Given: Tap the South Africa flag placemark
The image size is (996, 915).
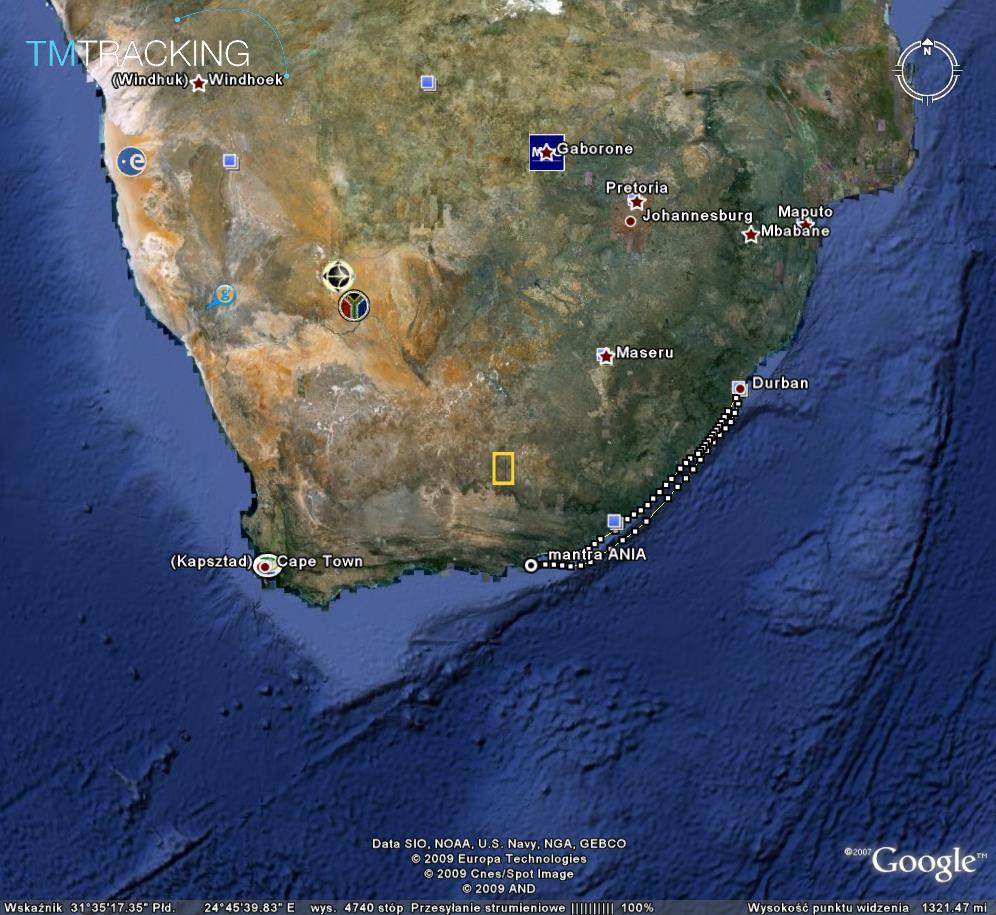Looking at the screenshot, I should (x=354, y=305).
